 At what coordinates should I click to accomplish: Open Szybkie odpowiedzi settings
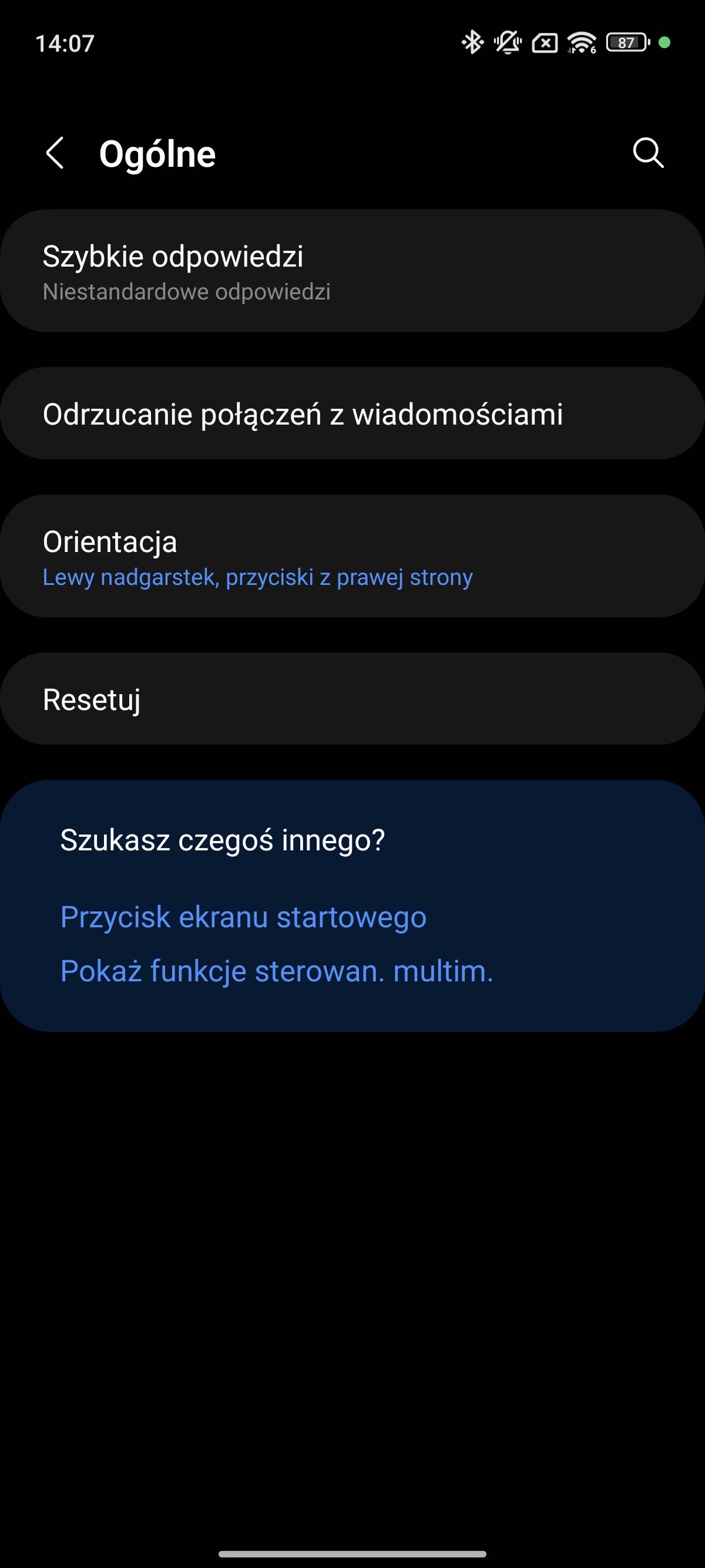tap(352, 271)
